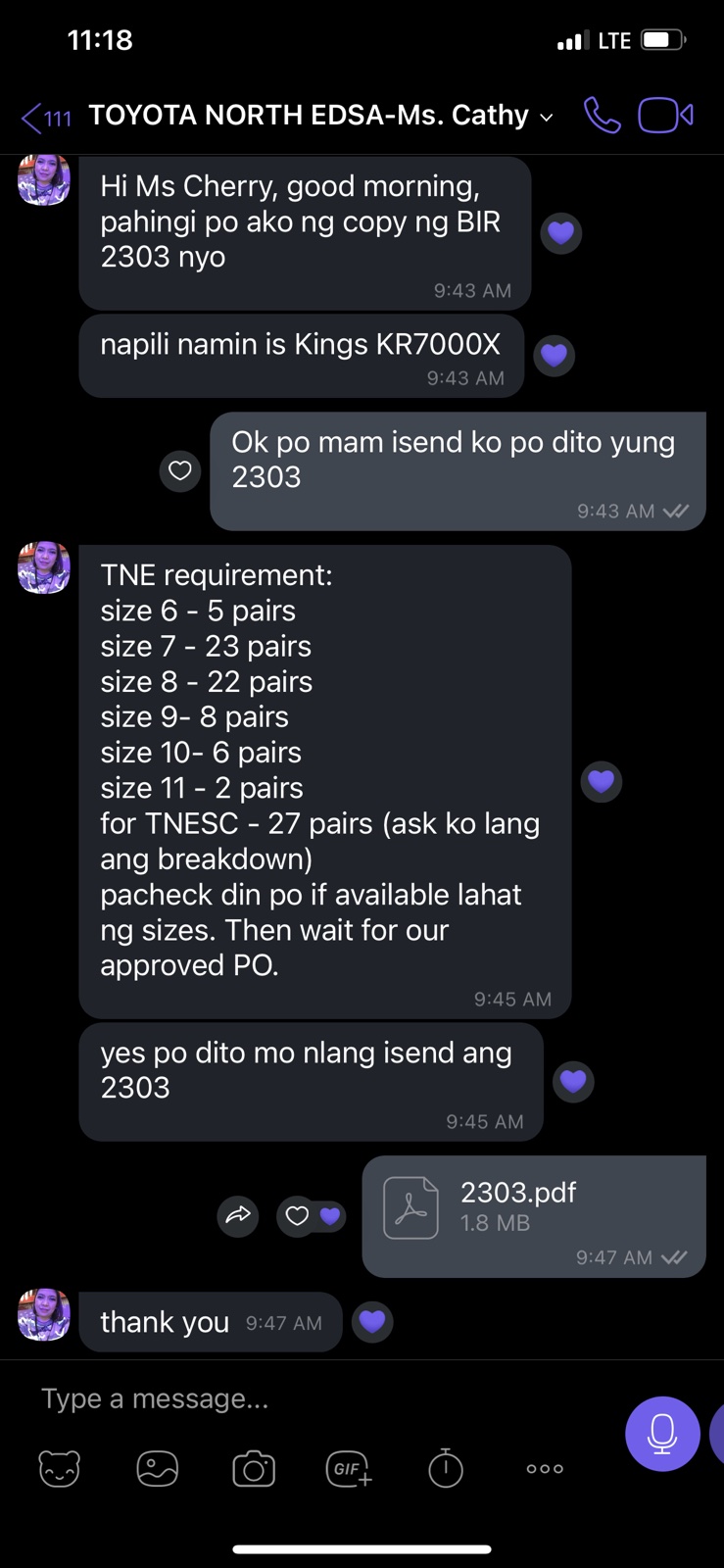Open the 2303.pdf attachment
The width and height of the screenshot is (724, 1568).
(534, 1216)
